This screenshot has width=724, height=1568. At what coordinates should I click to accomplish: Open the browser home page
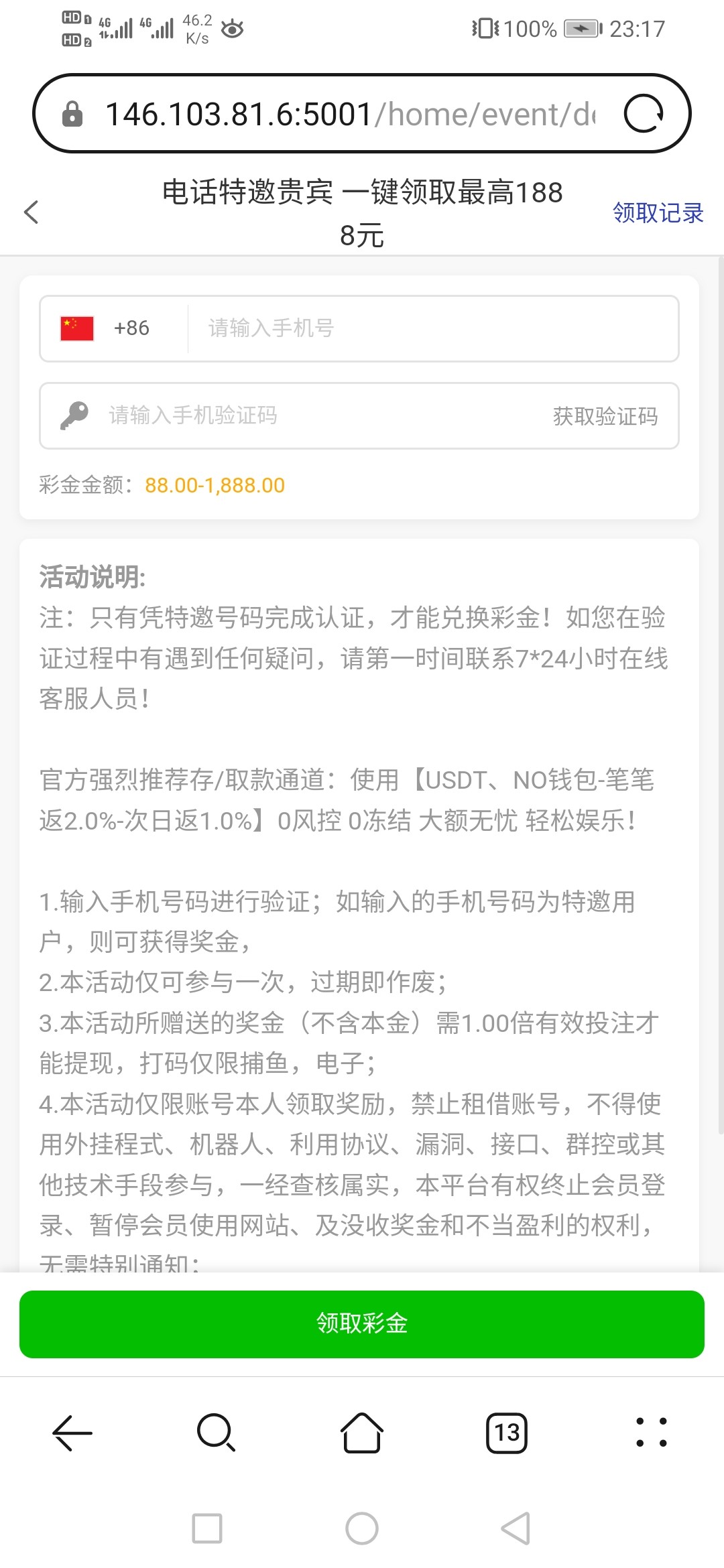(x=362, y=1433)
